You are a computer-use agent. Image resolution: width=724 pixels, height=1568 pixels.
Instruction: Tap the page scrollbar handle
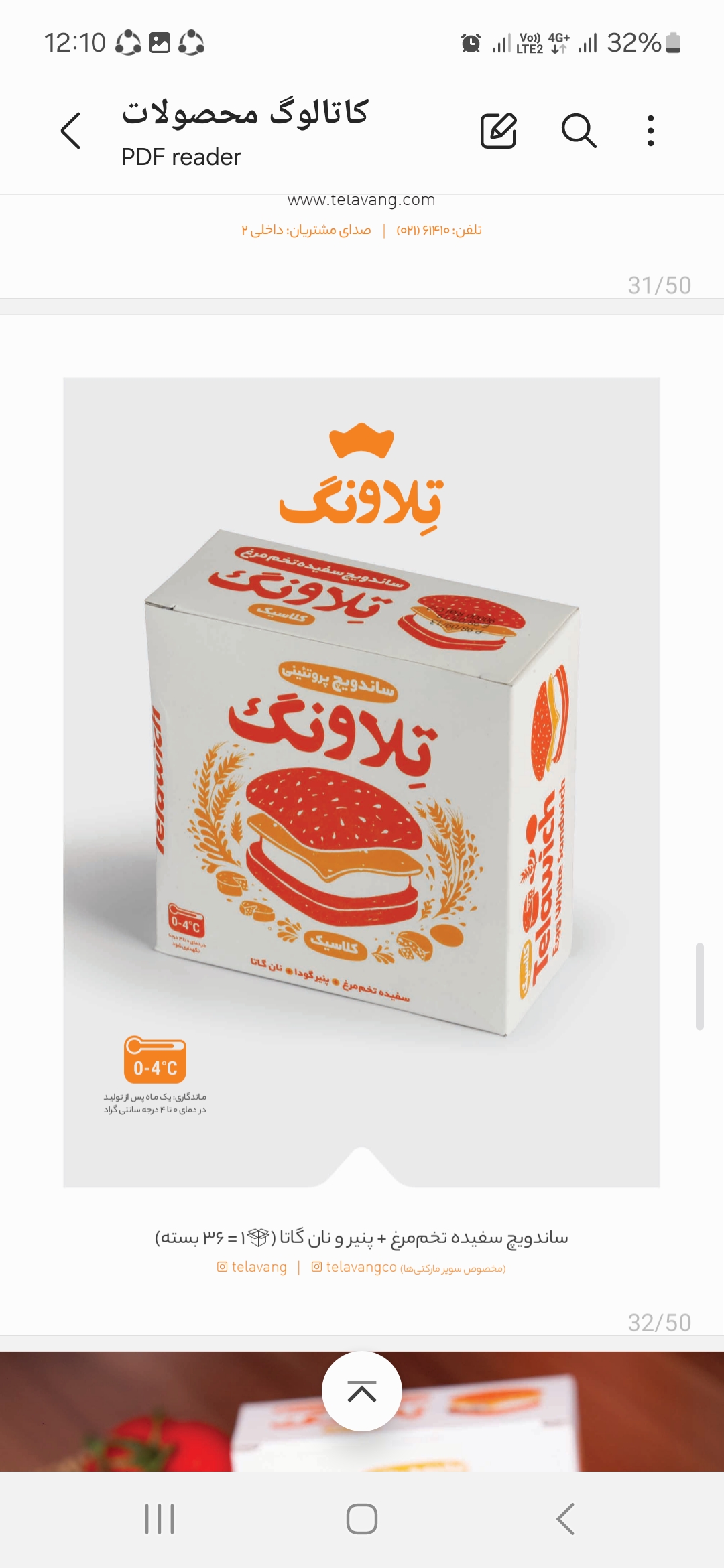[x=699, y=986]
